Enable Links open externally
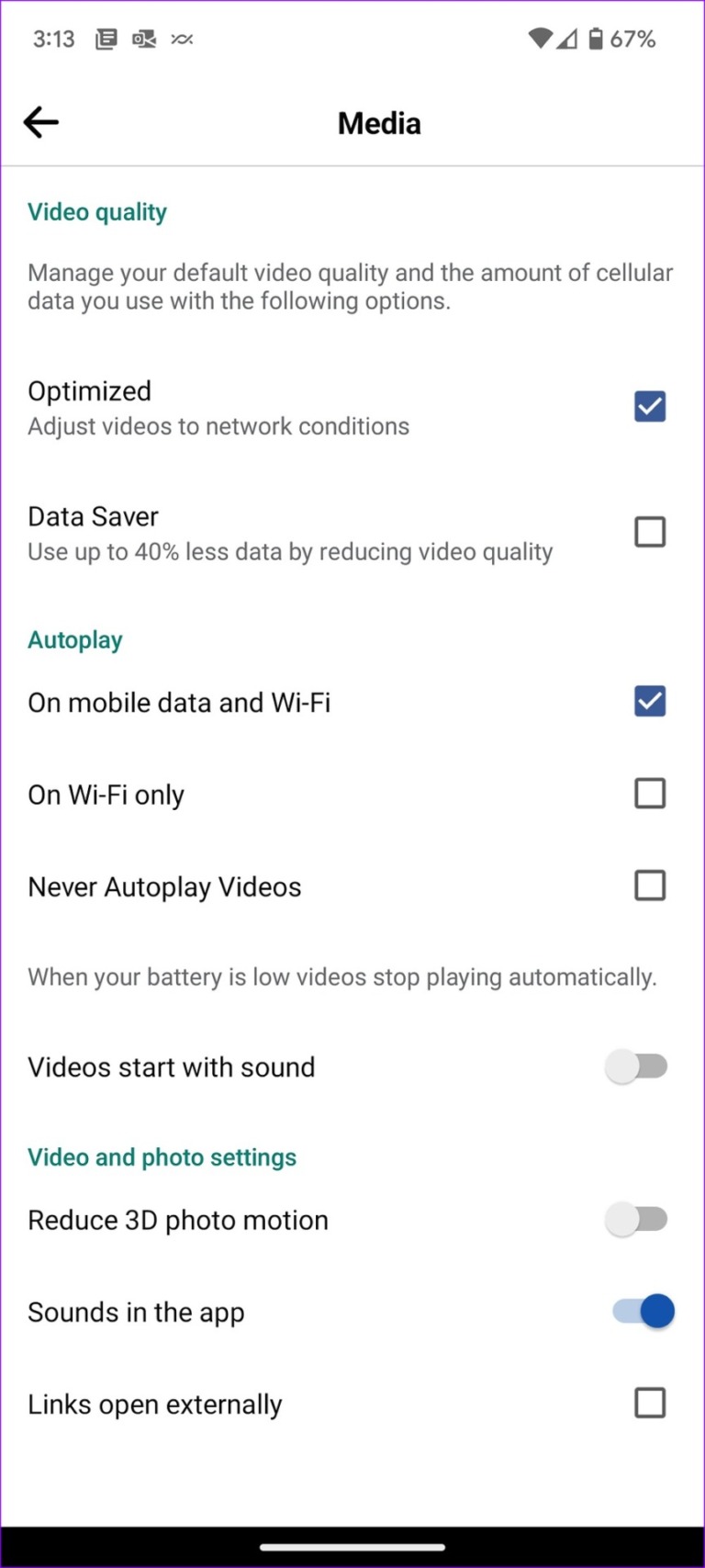The image size is (705, 1568). pos(650,1403)
